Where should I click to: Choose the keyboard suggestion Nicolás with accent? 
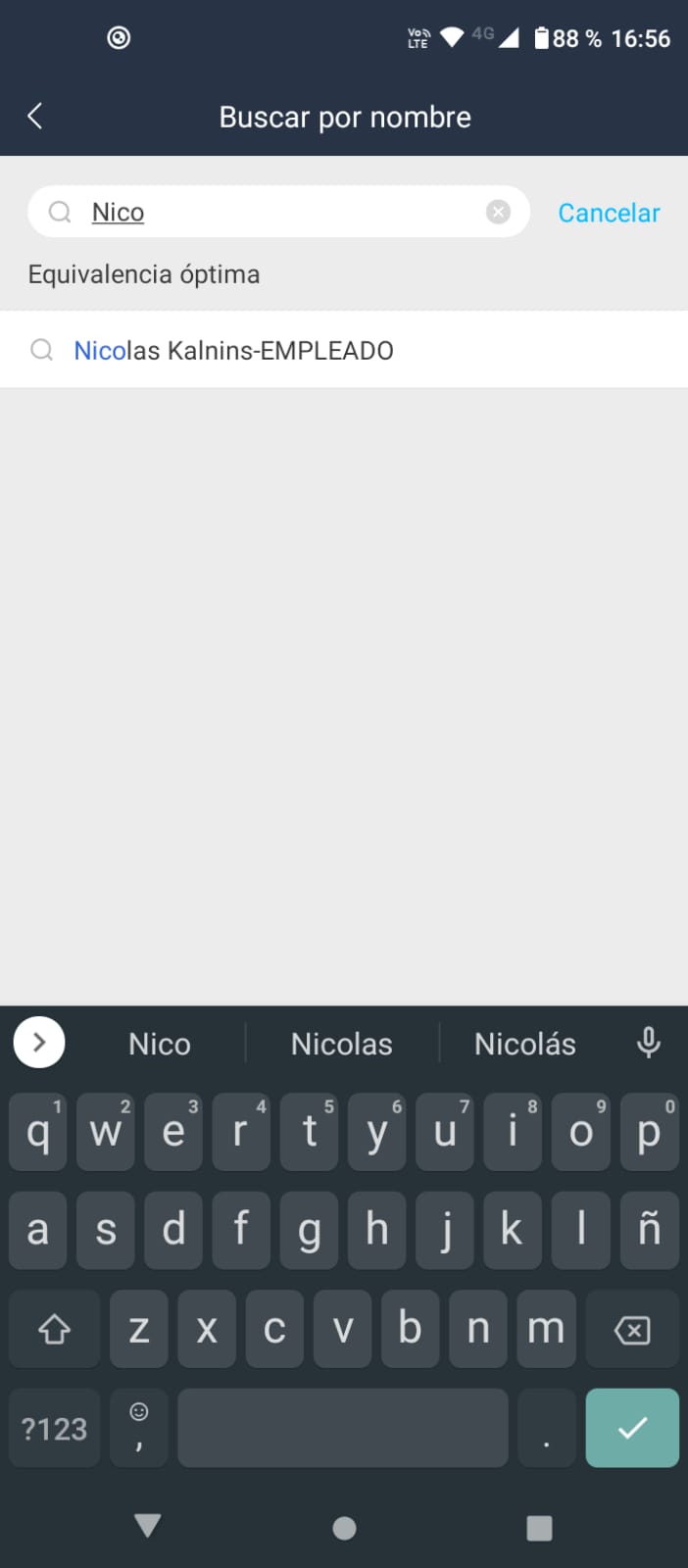pos(525,1044)
